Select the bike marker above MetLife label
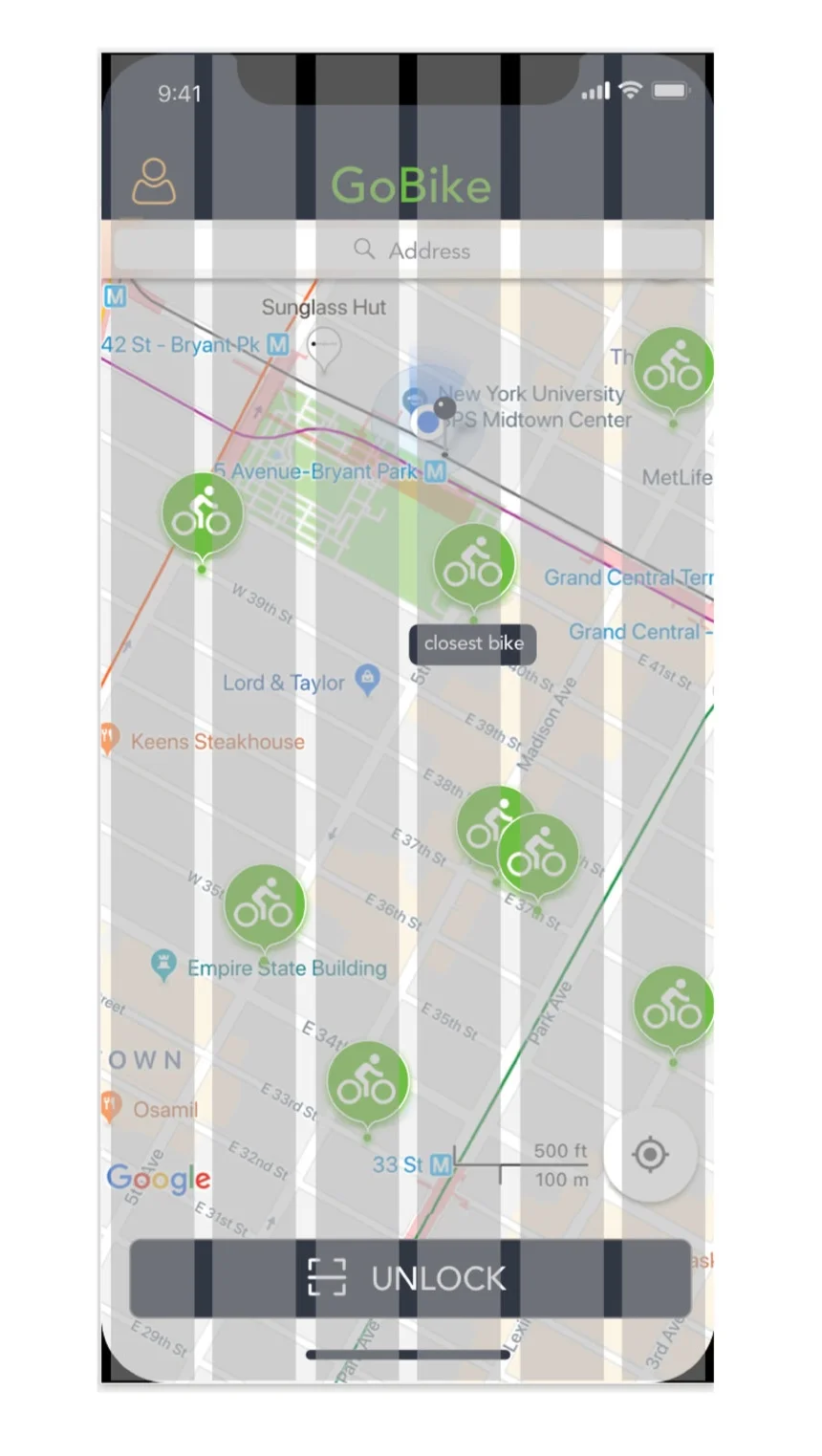822x1456 pixels. (673, 370)
